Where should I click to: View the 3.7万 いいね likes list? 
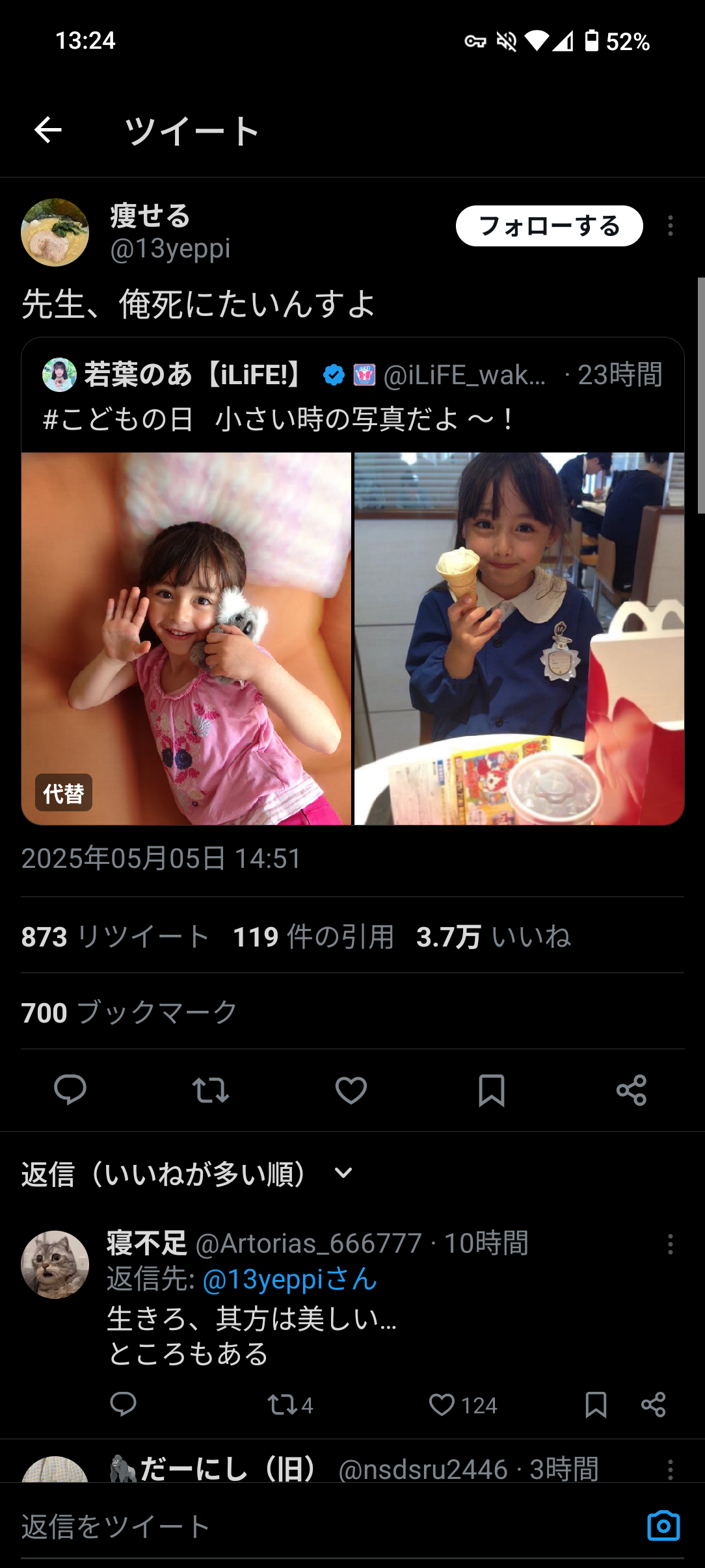coord(493,937)
